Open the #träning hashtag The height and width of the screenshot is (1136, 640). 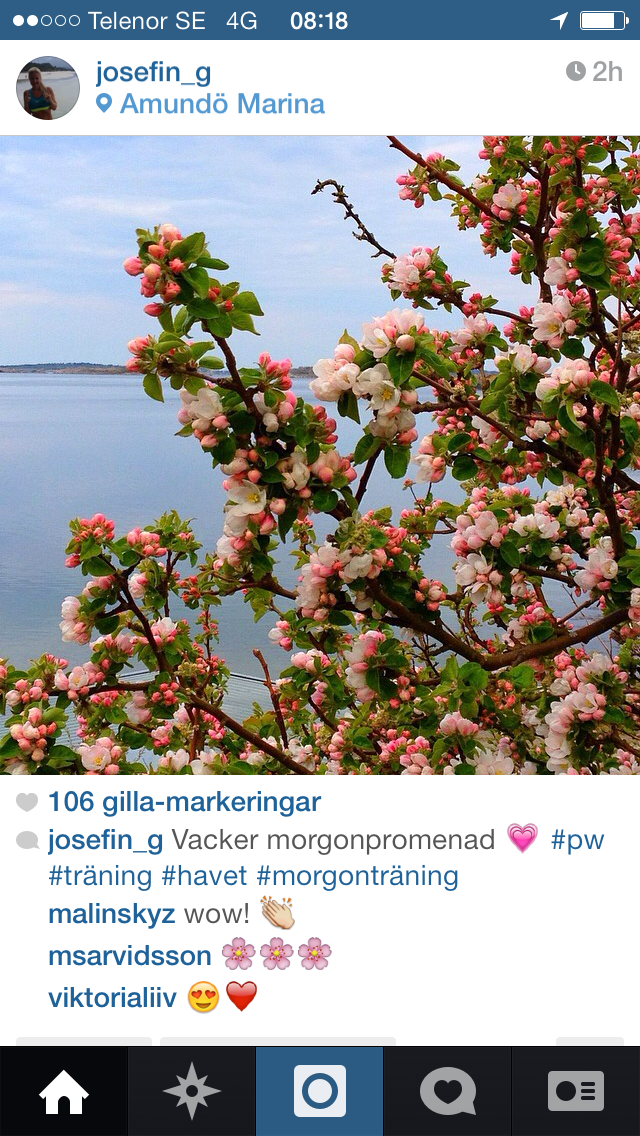click(100, 877)
